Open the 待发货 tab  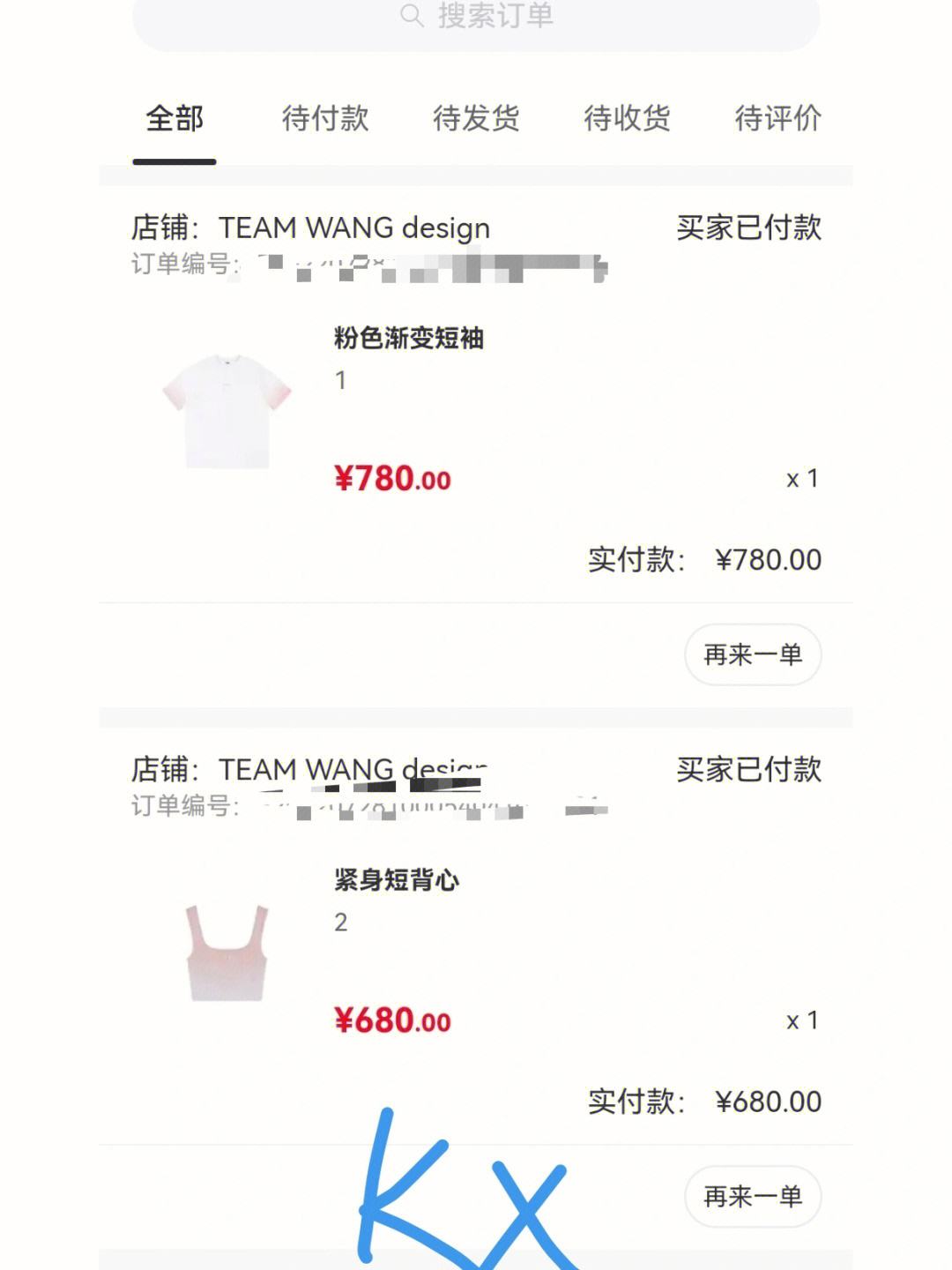[476, 118]
